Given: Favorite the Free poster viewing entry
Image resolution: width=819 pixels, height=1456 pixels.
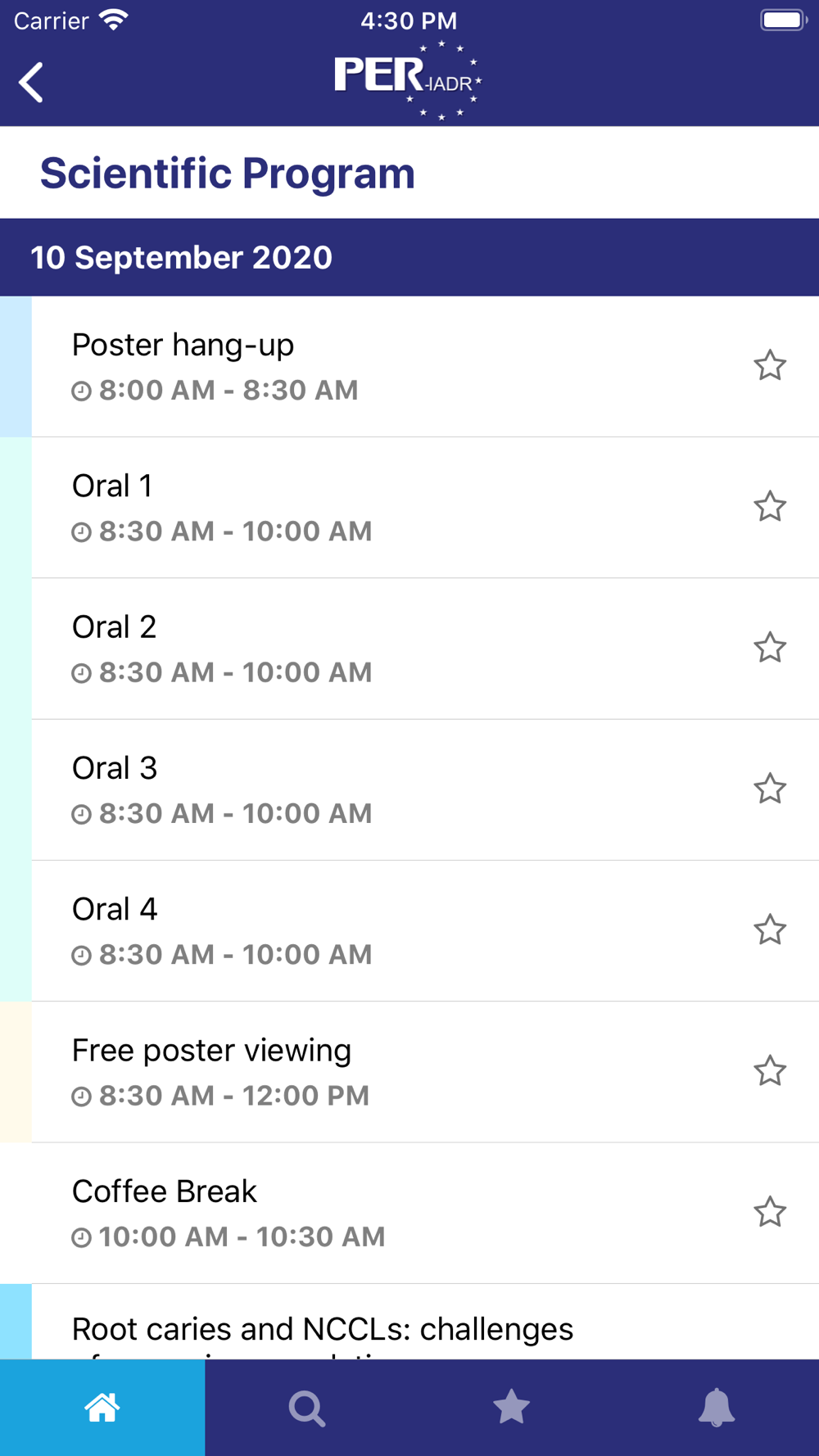Looking at the screenshot, I should [770, 1070].
